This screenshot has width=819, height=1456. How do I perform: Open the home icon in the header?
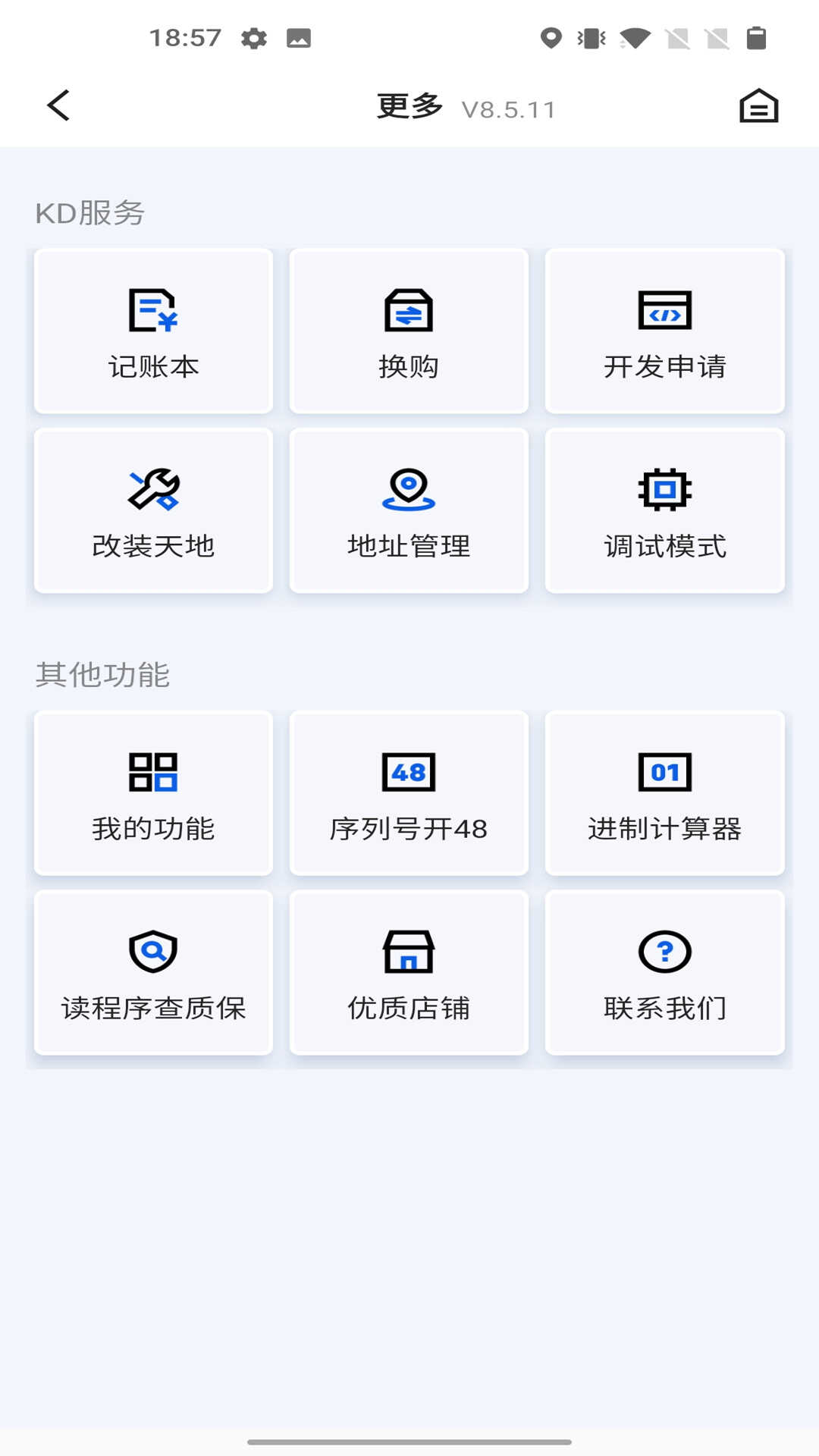(x=758, y=105)
